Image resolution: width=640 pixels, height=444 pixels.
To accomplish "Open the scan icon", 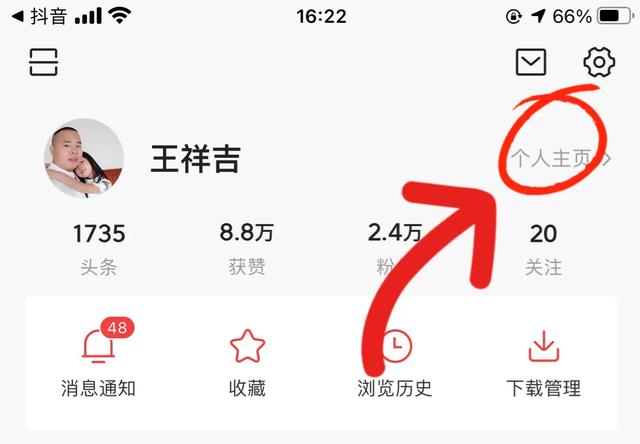I will pyautogui.click(x=43, y=62).
